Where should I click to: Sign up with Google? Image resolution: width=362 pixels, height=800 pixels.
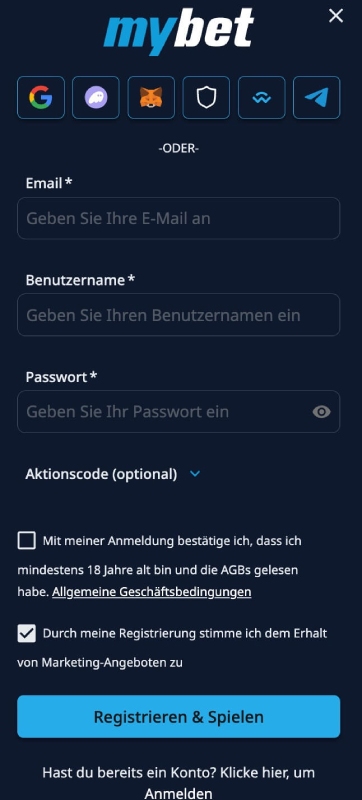tap(41, 97)
